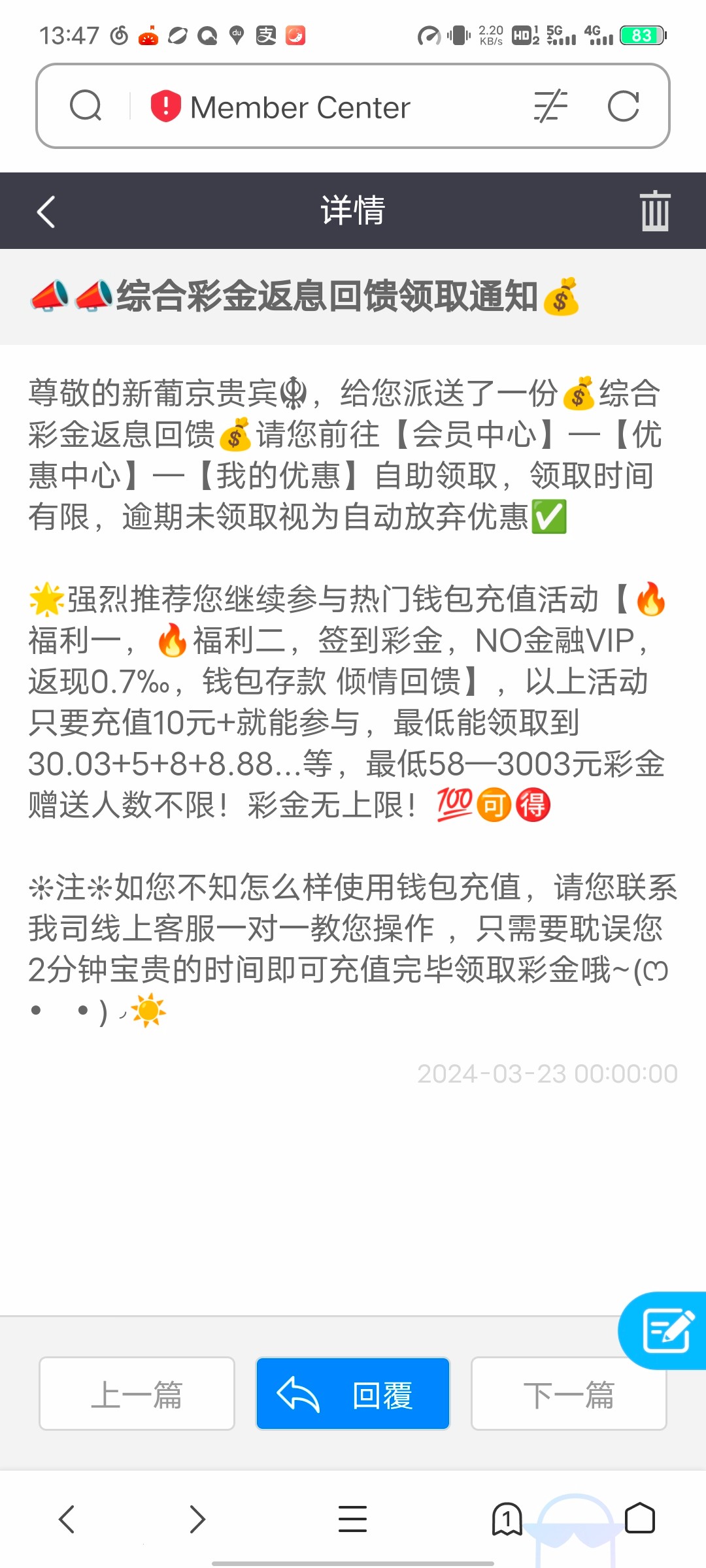The width and height of the screenshot is (706, 1568).
Task: Select 上一篇 to view previous message
Action: point(137,1392)
